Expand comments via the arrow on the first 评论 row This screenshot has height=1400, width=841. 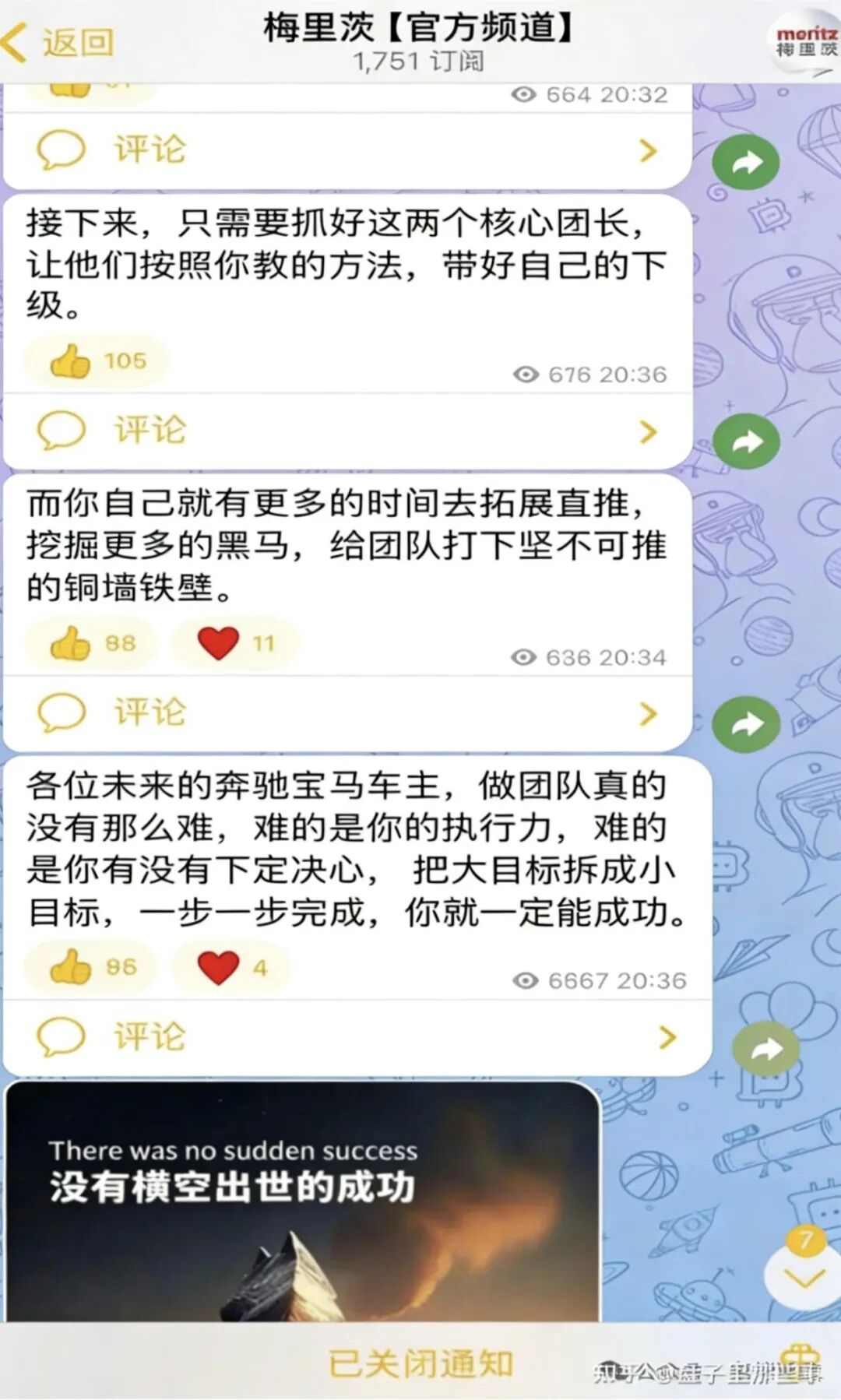[x=649, y=149]
